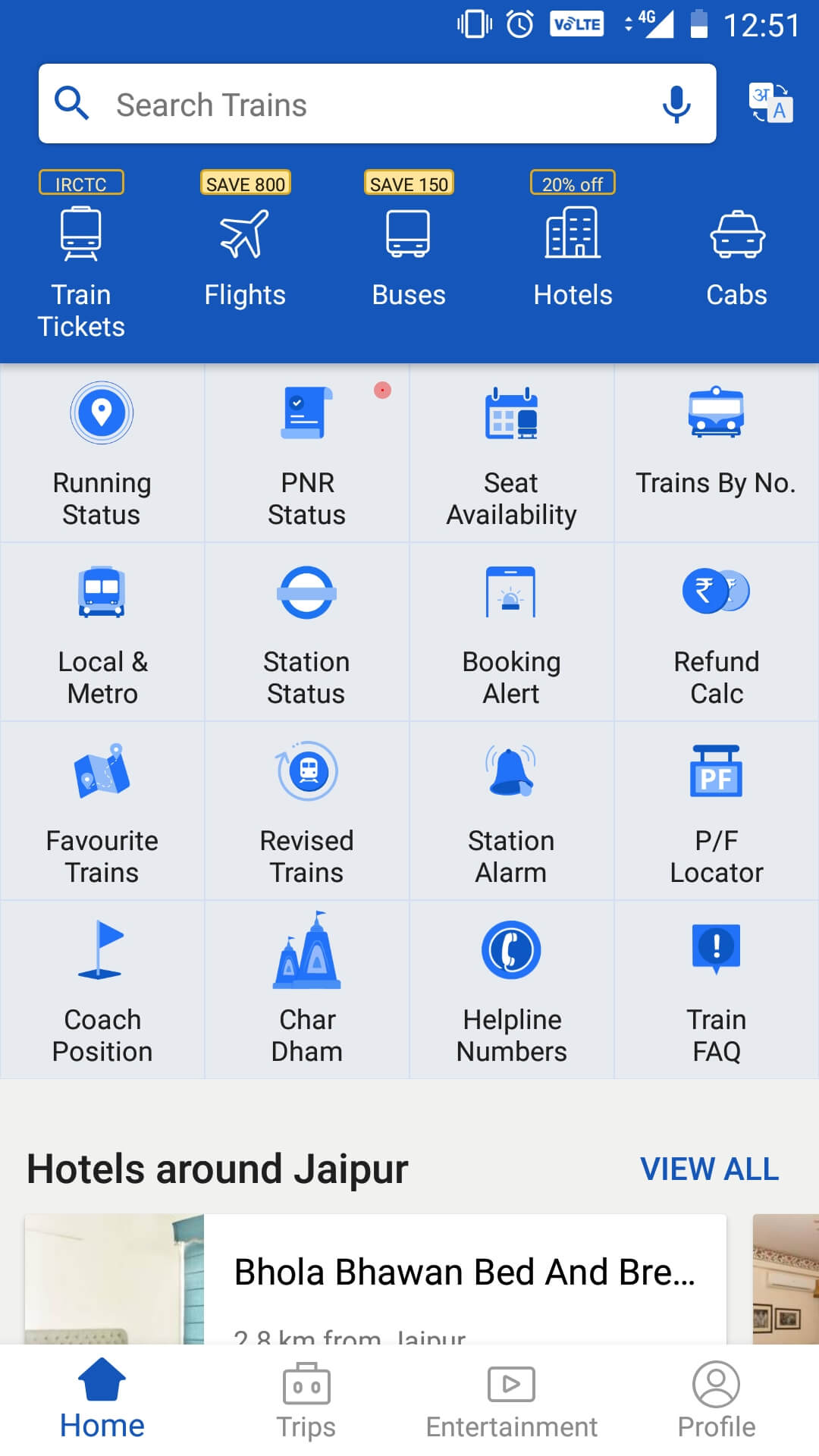View Favourite Trains
The image size is (819, 1456).
(x=102, y=811)
